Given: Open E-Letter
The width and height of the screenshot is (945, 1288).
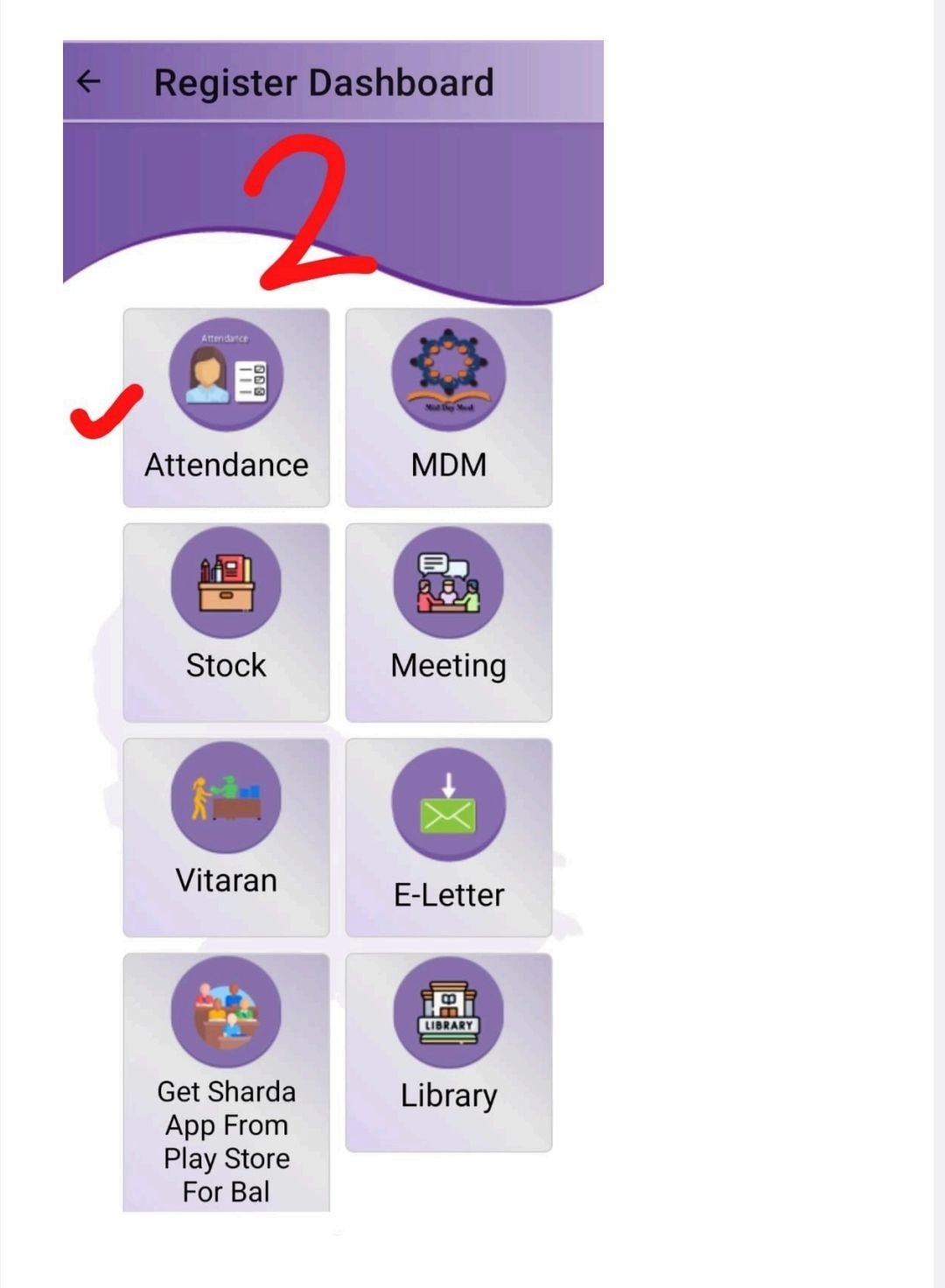Looking at the screenshot, I should point(448,836).
